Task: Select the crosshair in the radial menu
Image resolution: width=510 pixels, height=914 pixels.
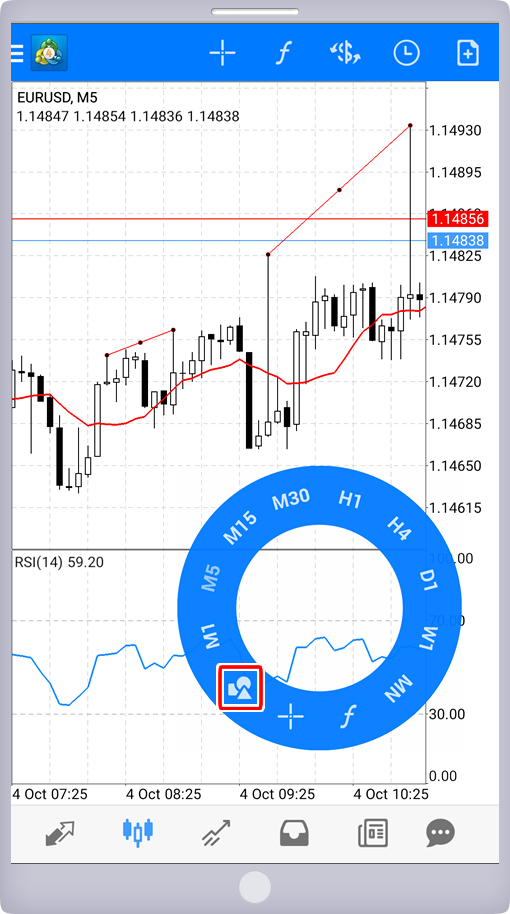Action: pyautogui.click(x=290, y=716)
